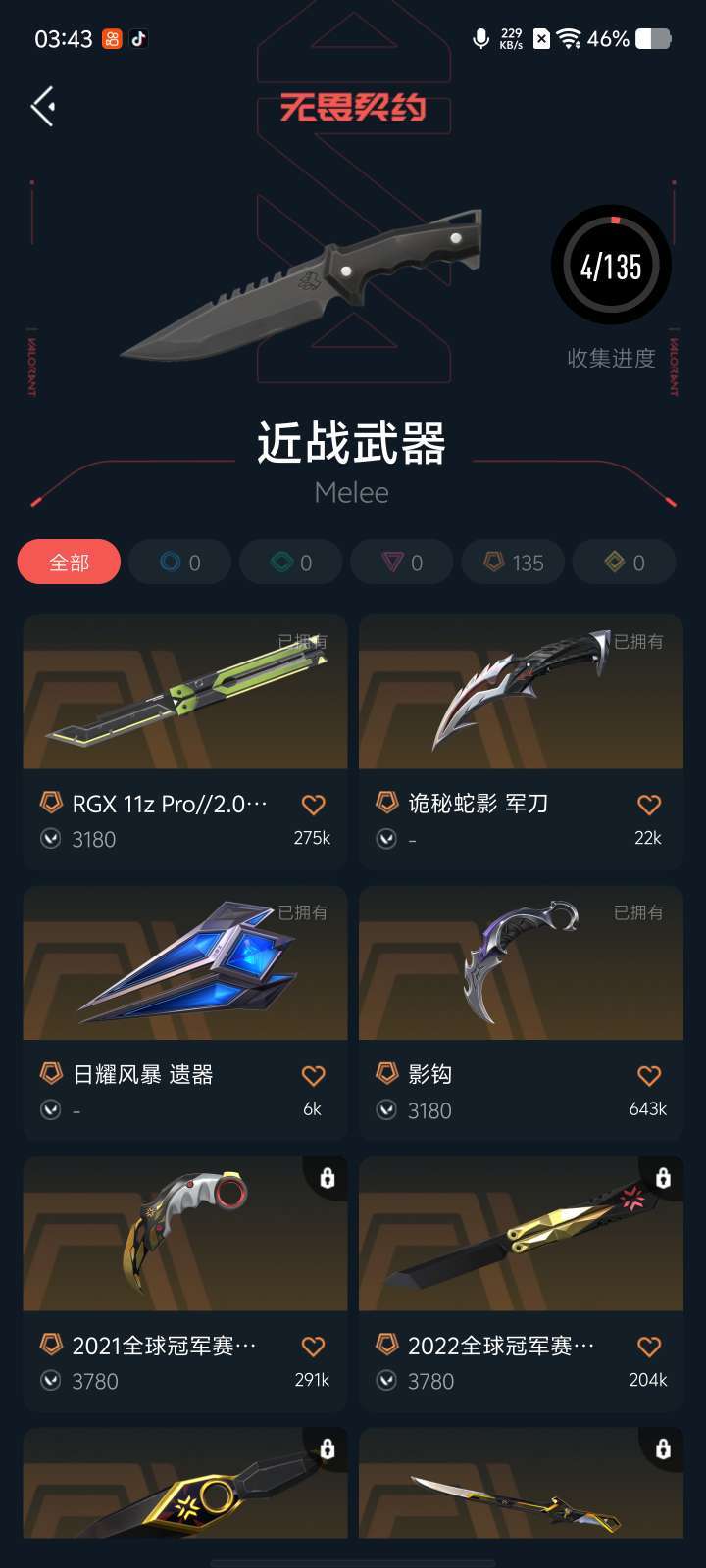Filter by the tier chip showing 135

(513, 563)
